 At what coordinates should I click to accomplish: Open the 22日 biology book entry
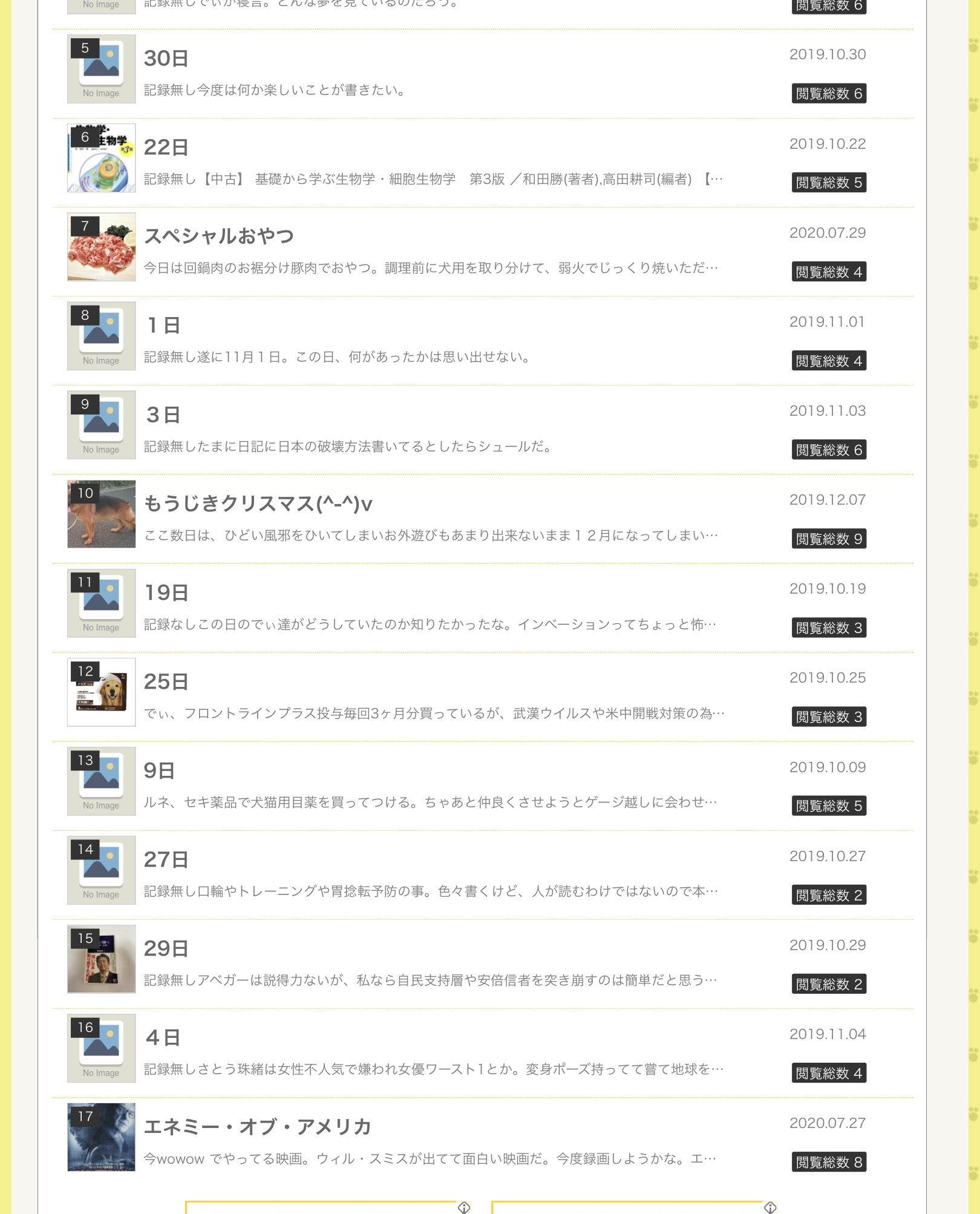pos(166,148)
